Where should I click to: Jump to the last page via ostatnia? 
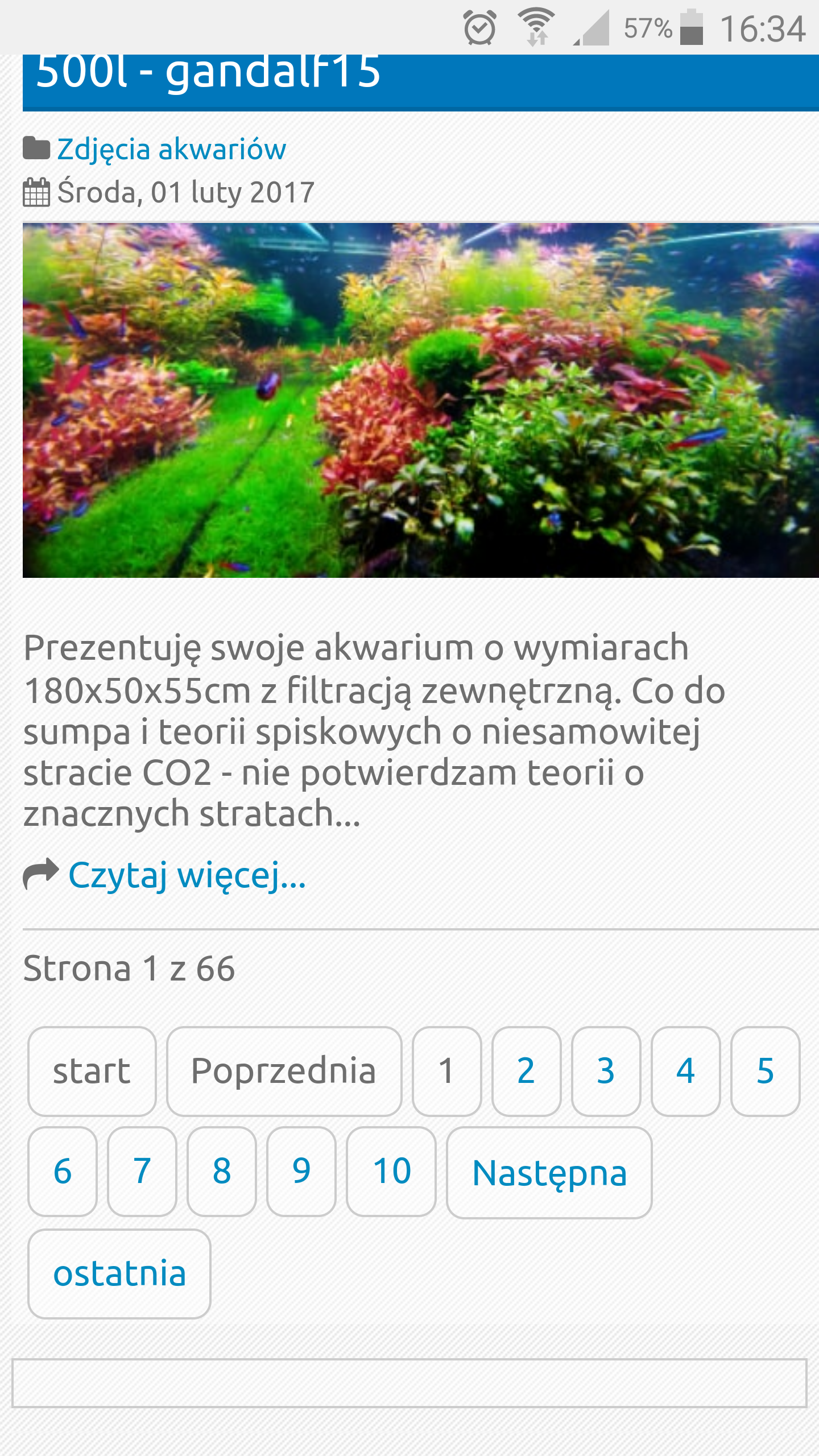(119, 1274)
